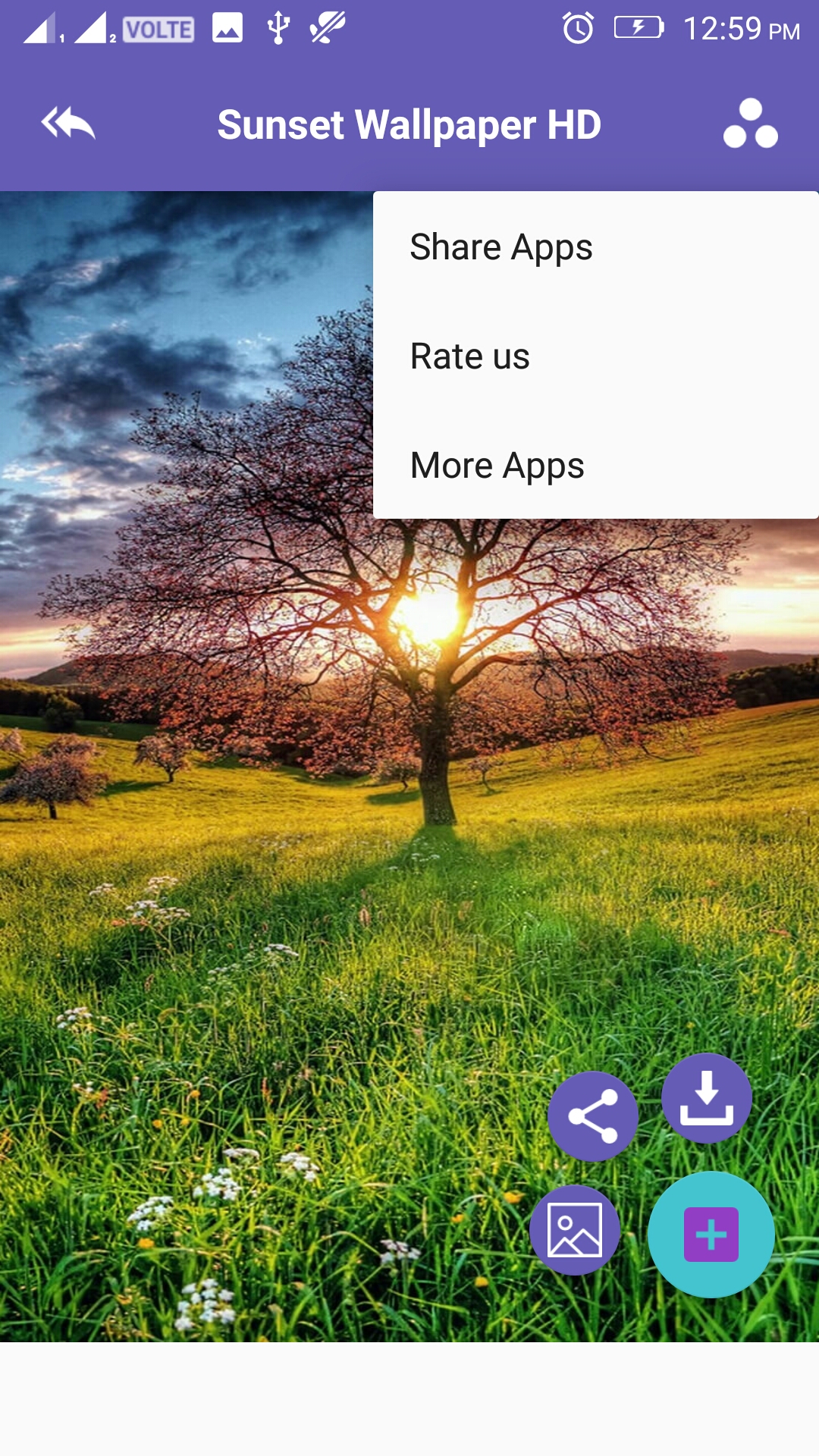Tap the SIM 2 signal bars
Image resolution: width=819 pixels, height=1456 pixels.
[95, 29]
